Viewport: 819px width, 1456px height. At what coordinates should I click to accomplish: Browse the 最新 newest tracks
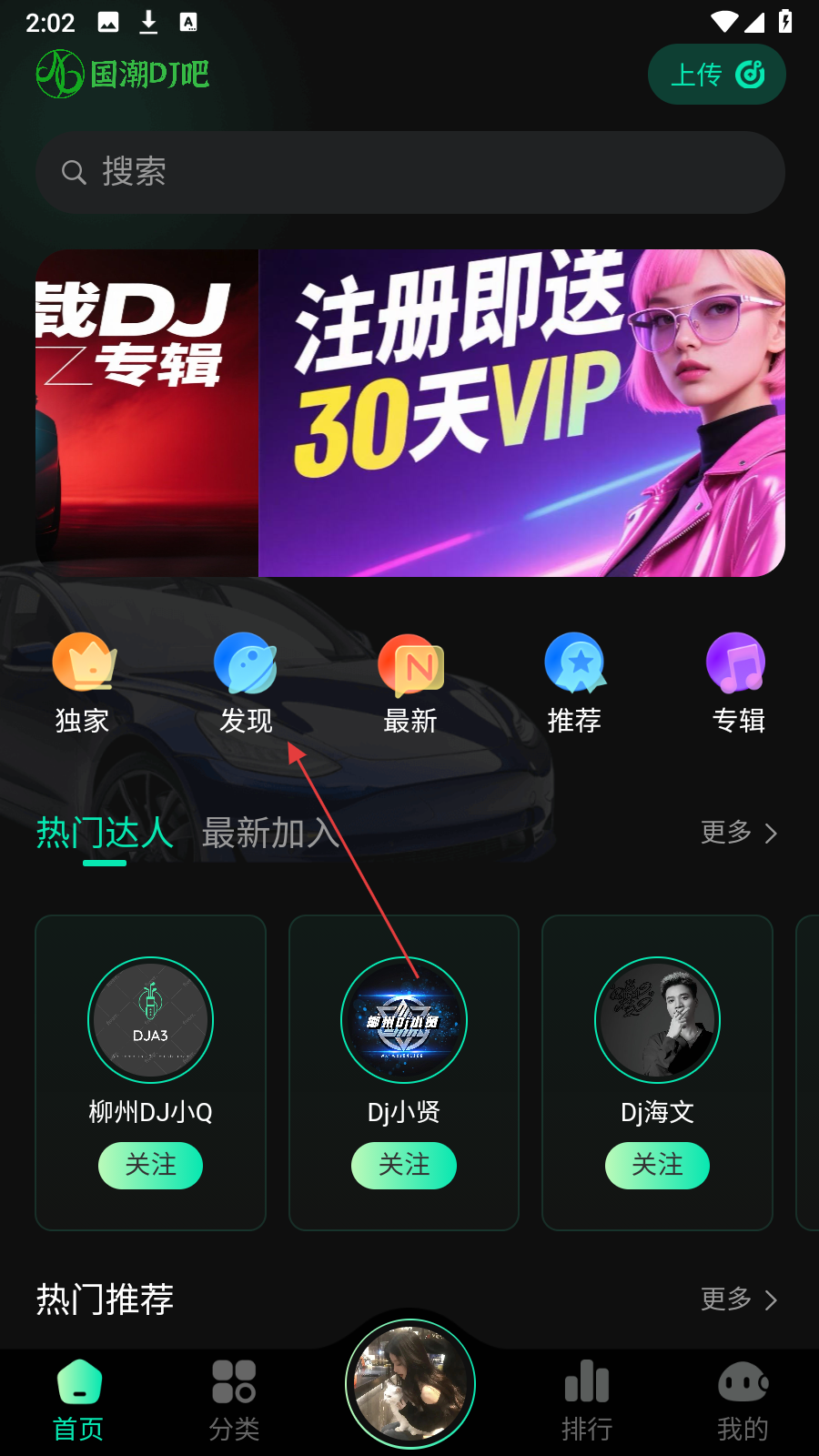410,684
